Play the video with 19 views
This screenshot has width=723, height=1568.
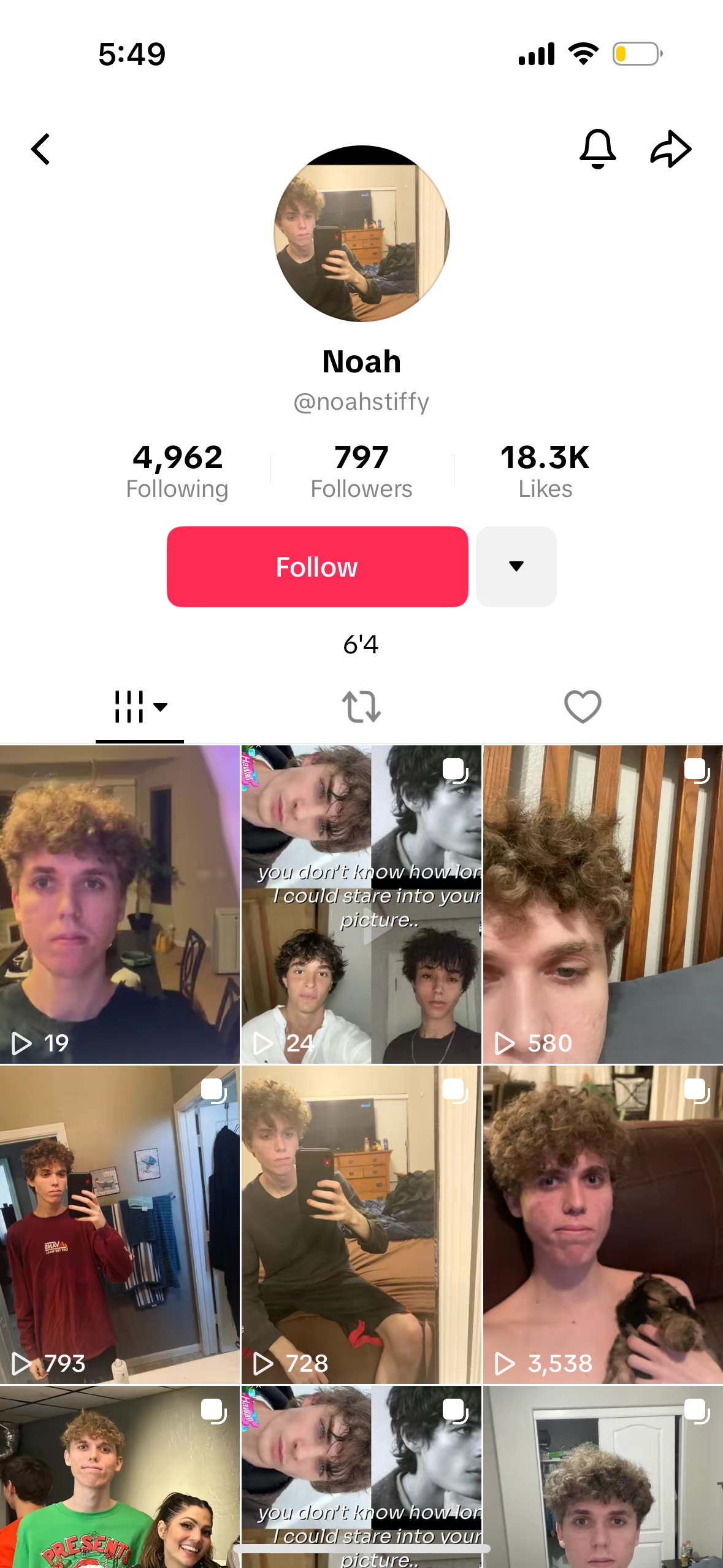[x=120, y=904]
